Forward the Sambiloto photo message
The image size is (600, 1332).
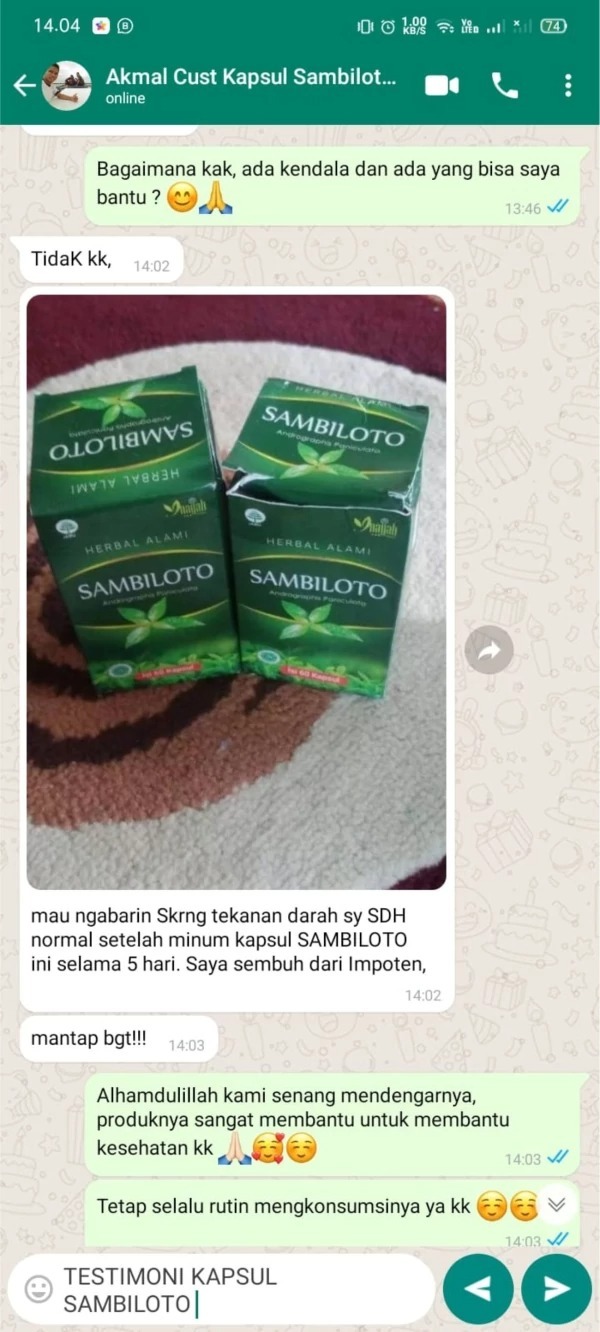coord(489,651)
